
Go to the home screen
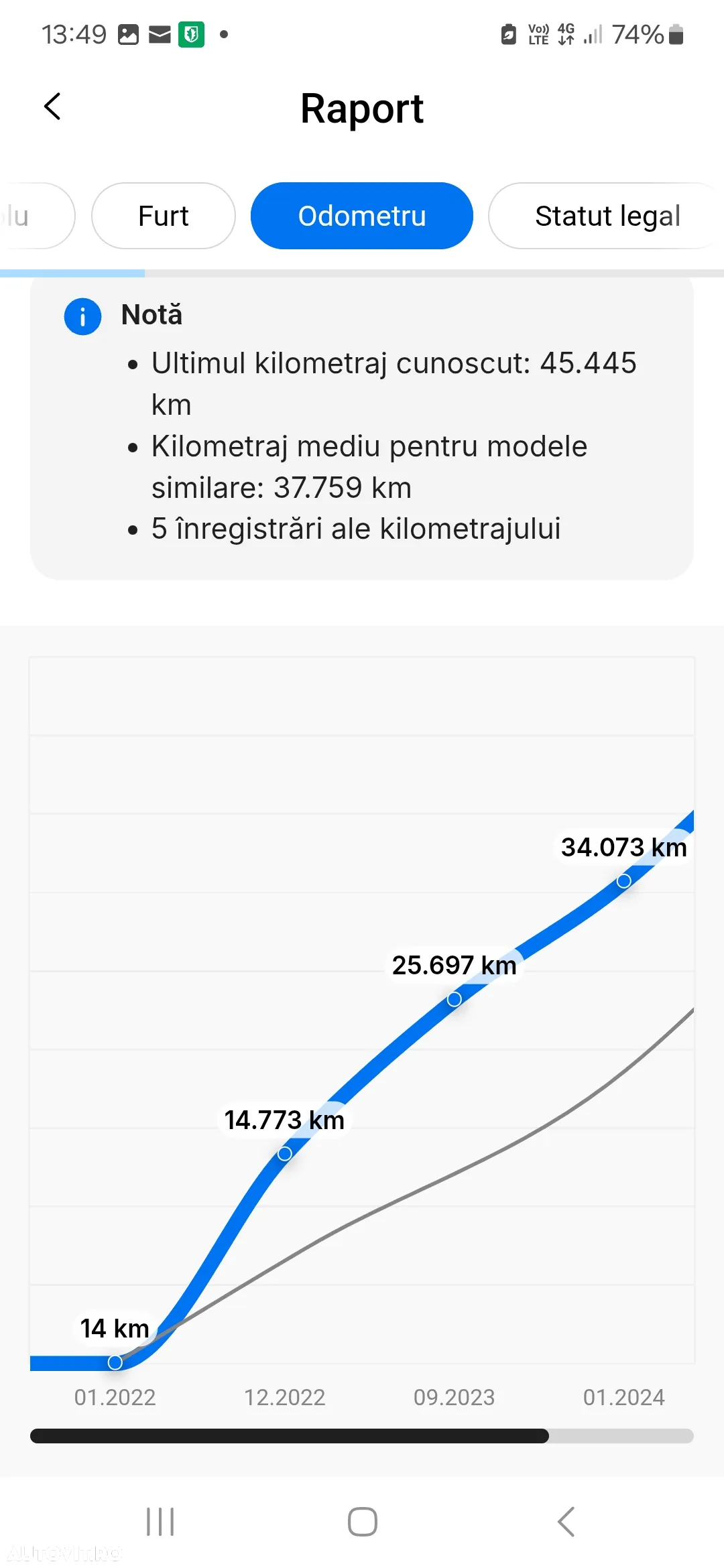(362, 1522)
